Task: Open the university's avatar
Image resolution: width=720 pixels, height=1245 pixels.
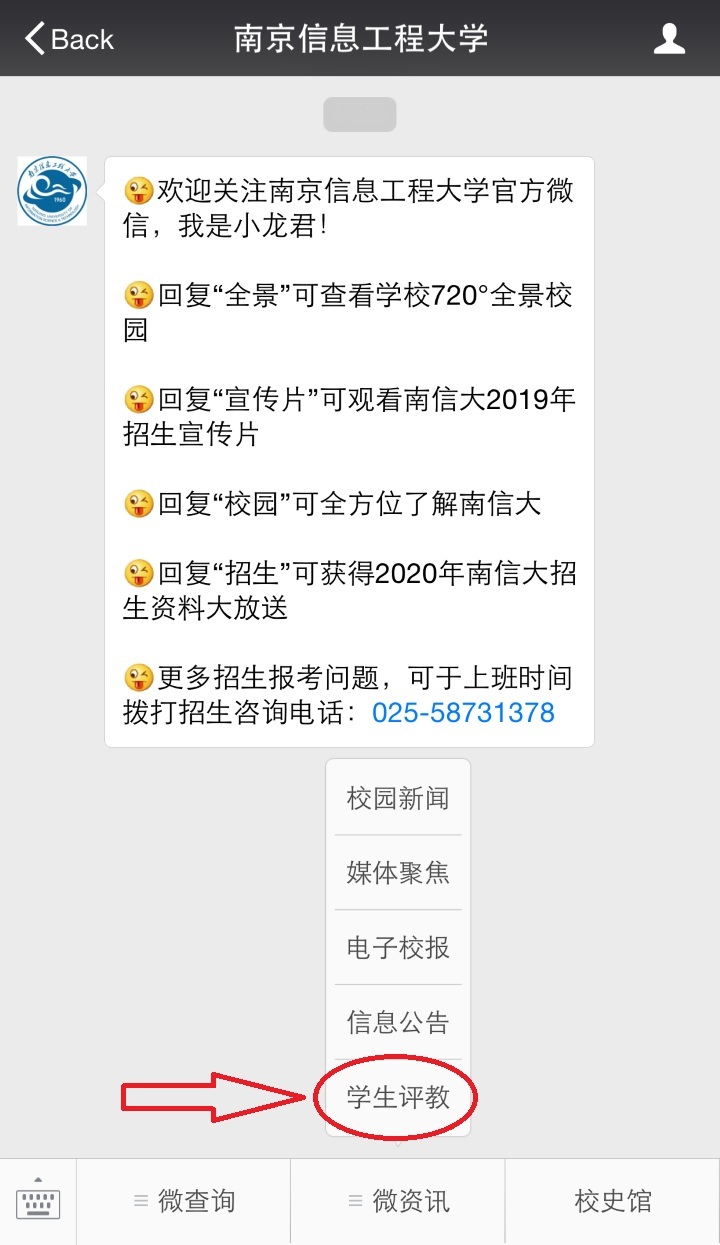Action: click(x=52, y=191)
